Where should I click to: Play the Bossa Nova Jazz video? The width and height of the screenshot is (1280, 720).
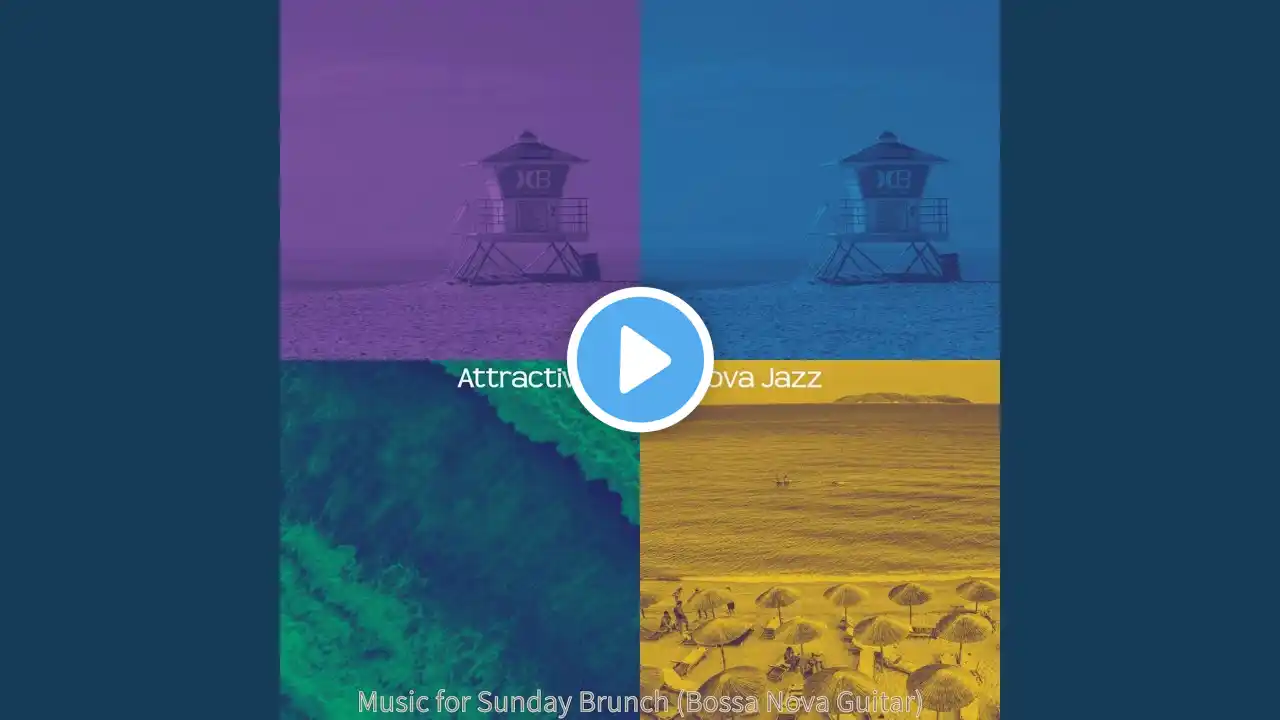pyautogui.click(x=640, y=360)
